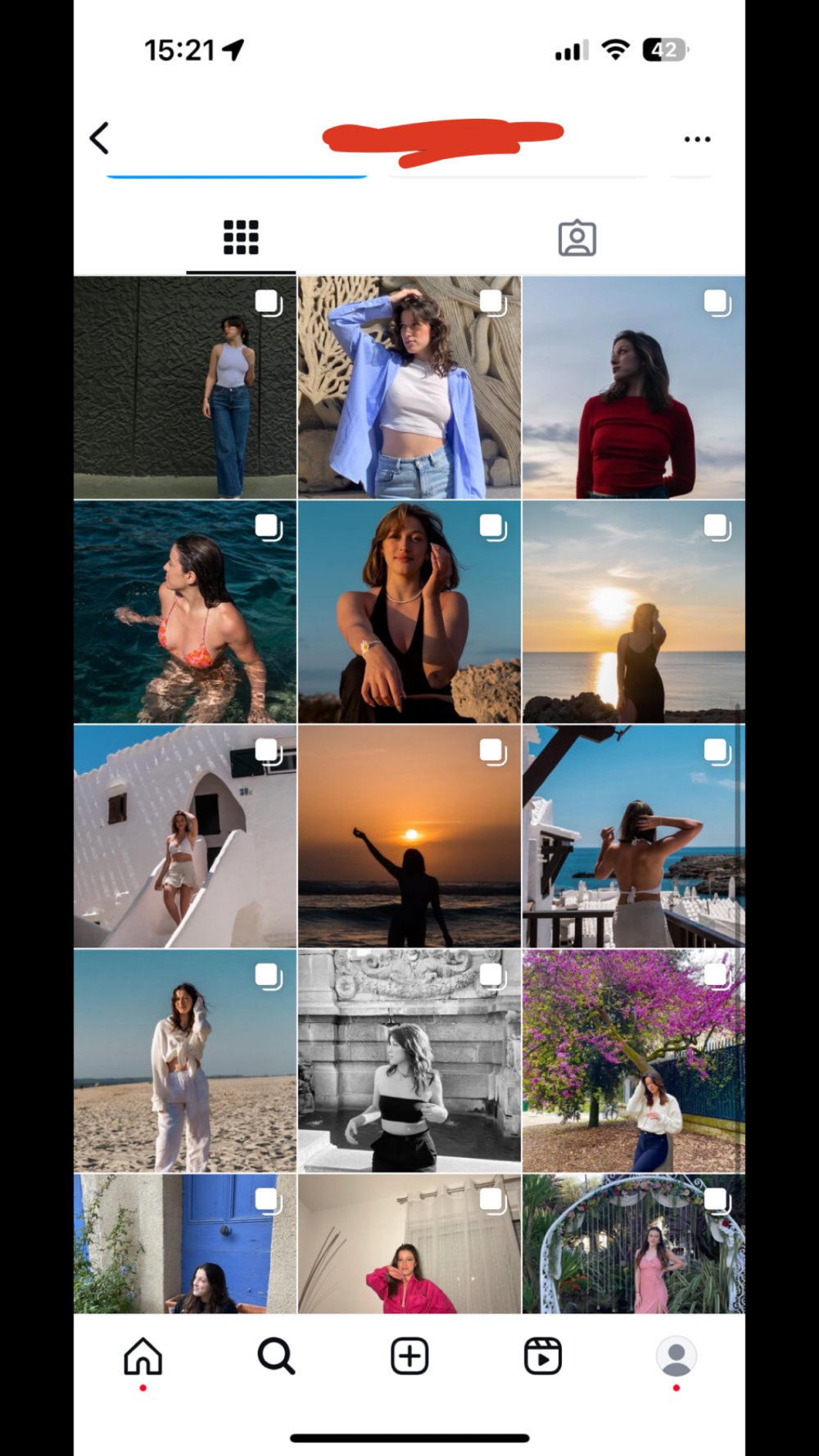Screen dimensions: 819x1456
Task: Open the post with blue shirt
Action: 409,388
